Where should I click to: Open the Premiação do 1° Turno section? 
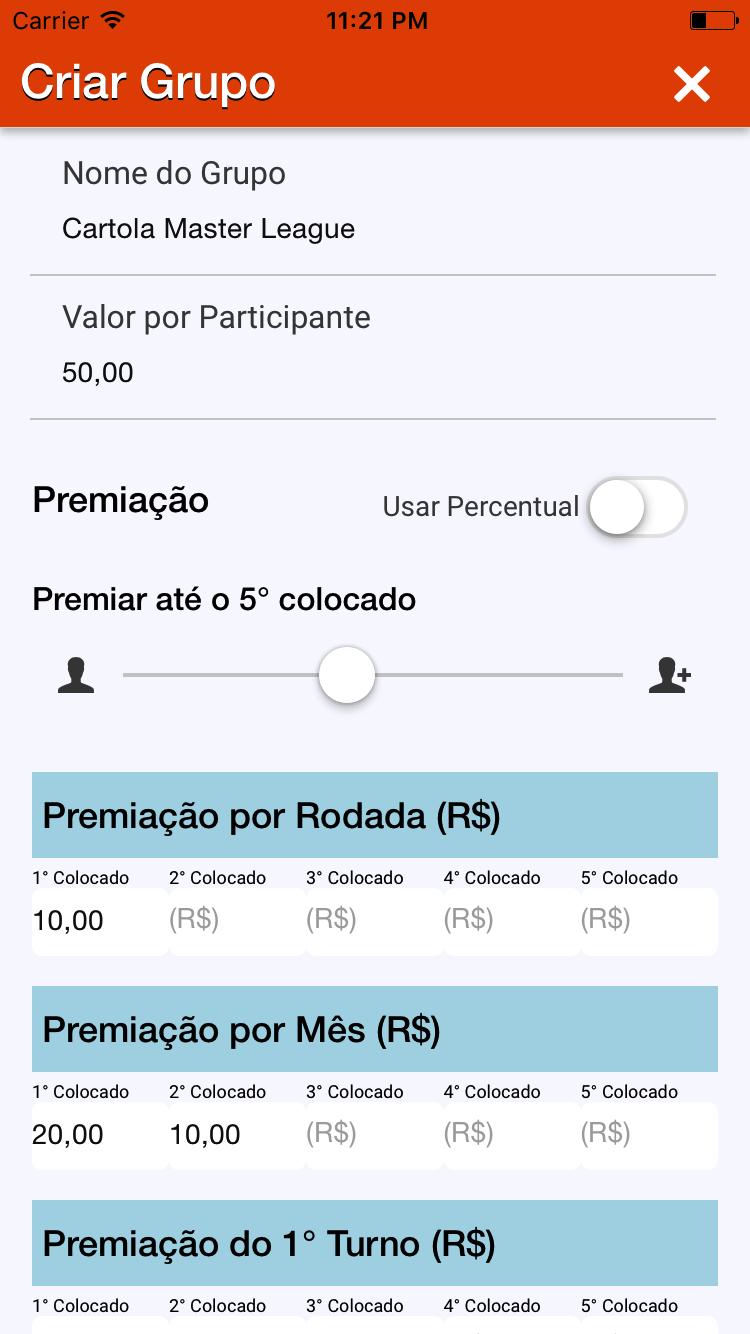click(375, 1243)
